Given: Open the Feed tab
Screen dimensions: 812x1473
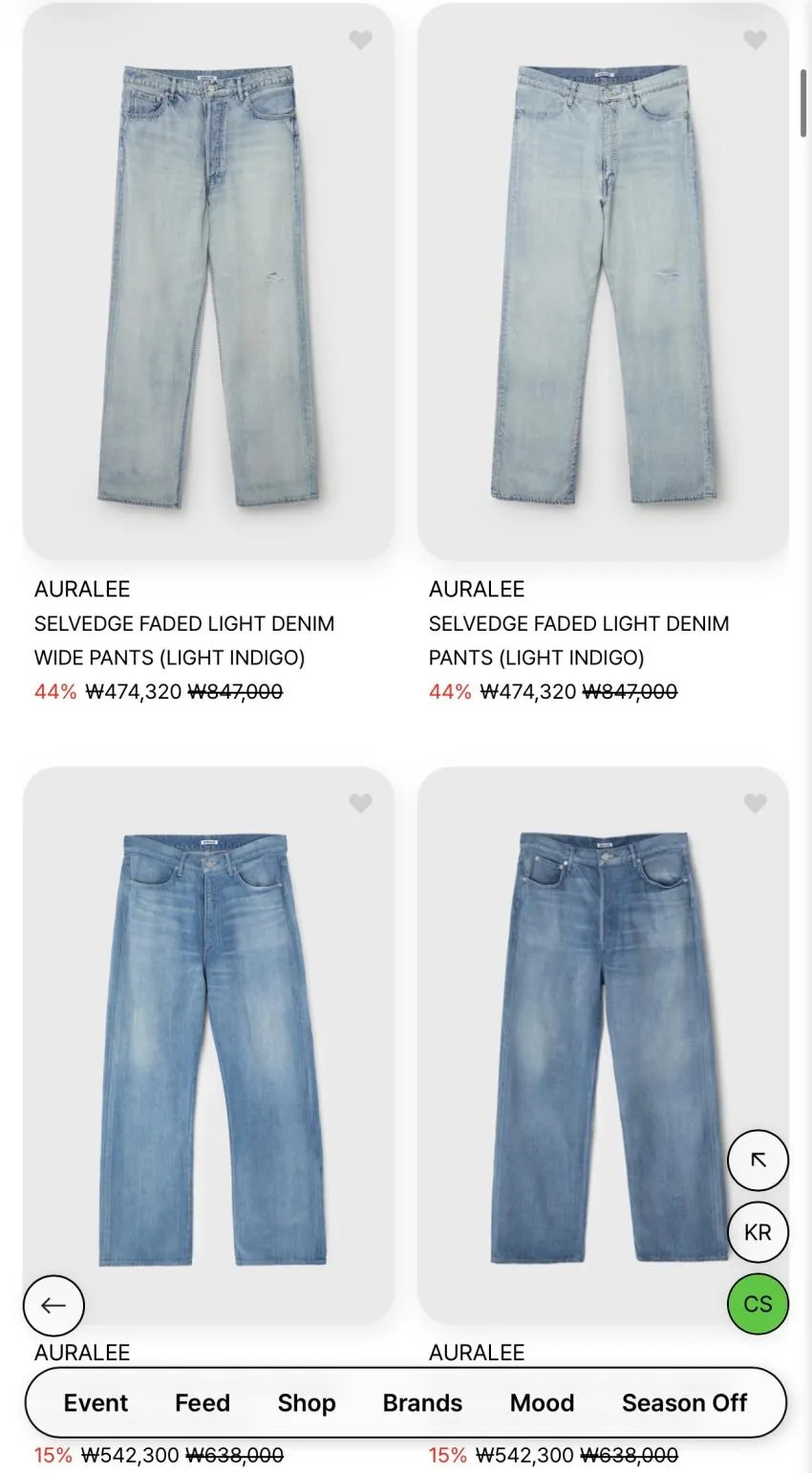Looking at the screenshot, I should 203,1402.
